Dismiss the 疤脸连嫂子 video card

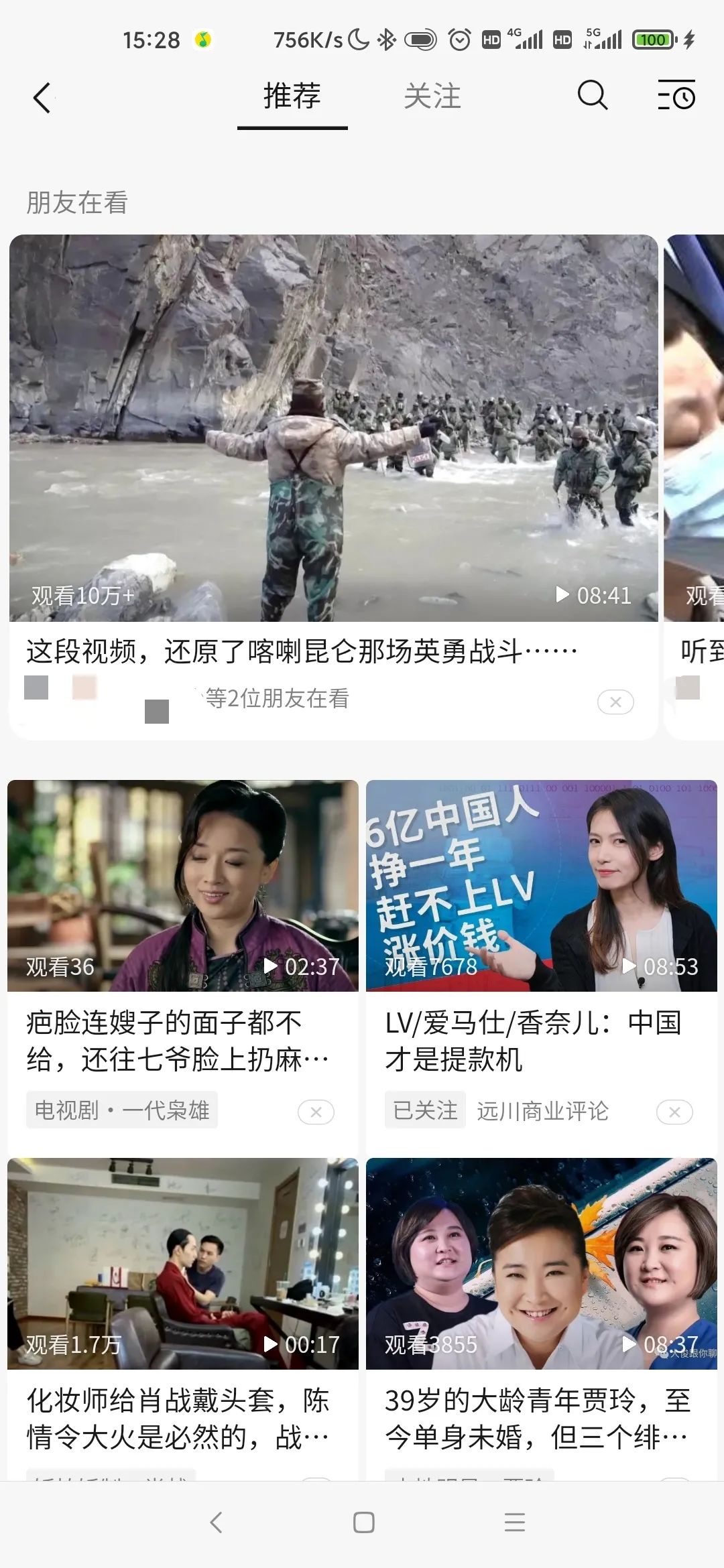coord(316,1112)
